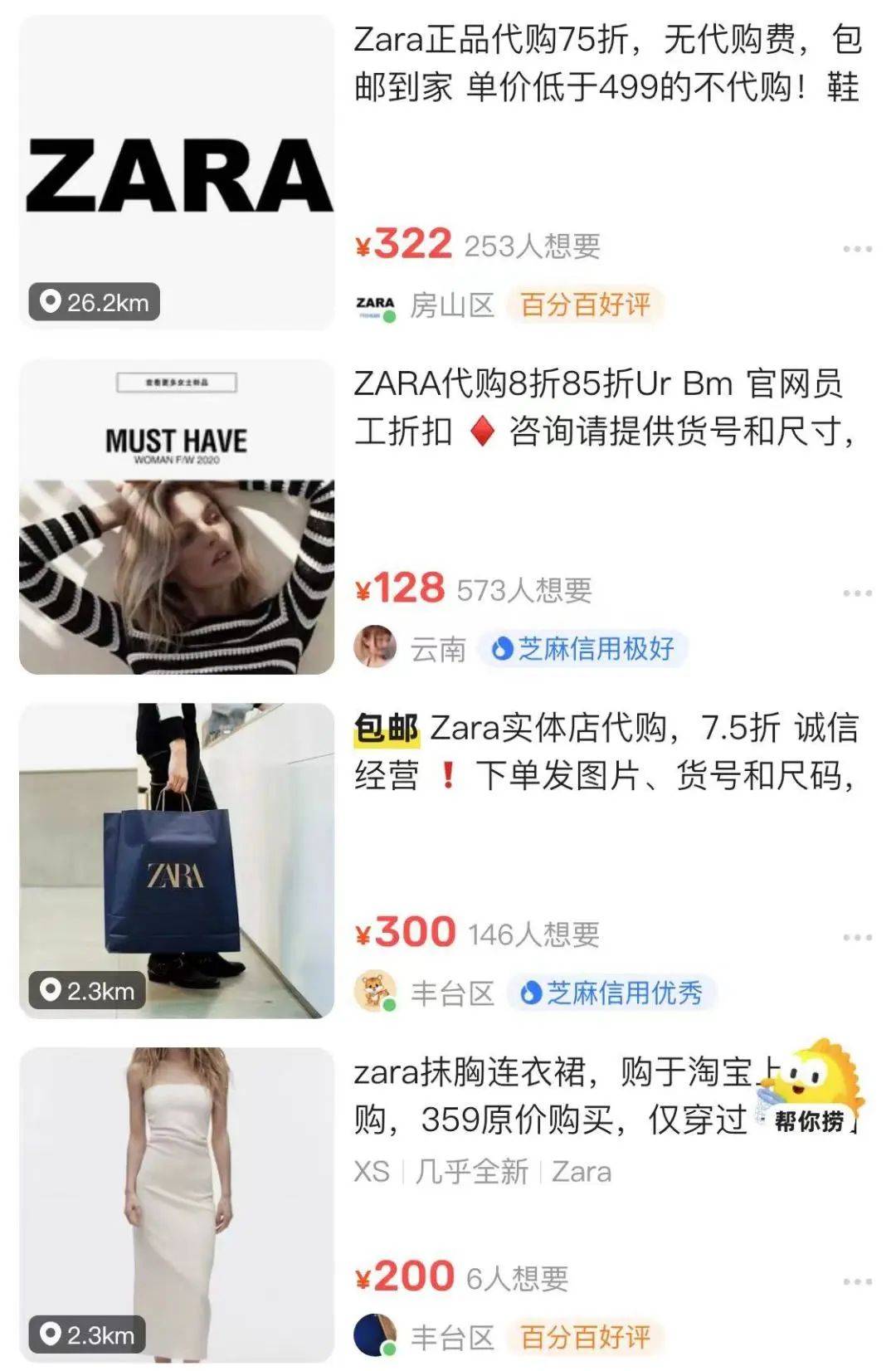Screen dimensions: 896x1371
Task: Open overflow menu for the ¥200 dress
Action: pyautogui.click(x=857, y=1282)
